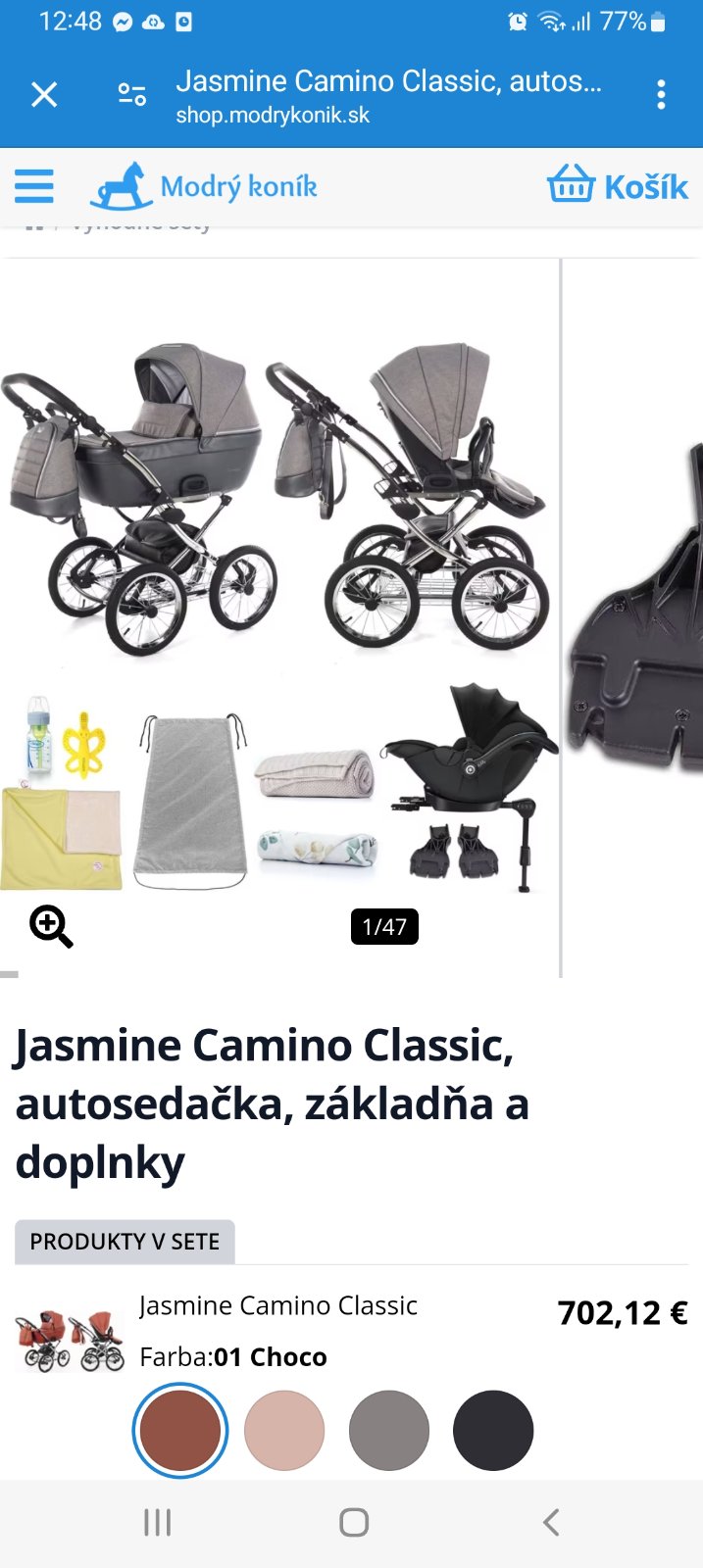Select the dark black color swatch
This screenshot has height=1568, width=703.
tap(493, 1431)
